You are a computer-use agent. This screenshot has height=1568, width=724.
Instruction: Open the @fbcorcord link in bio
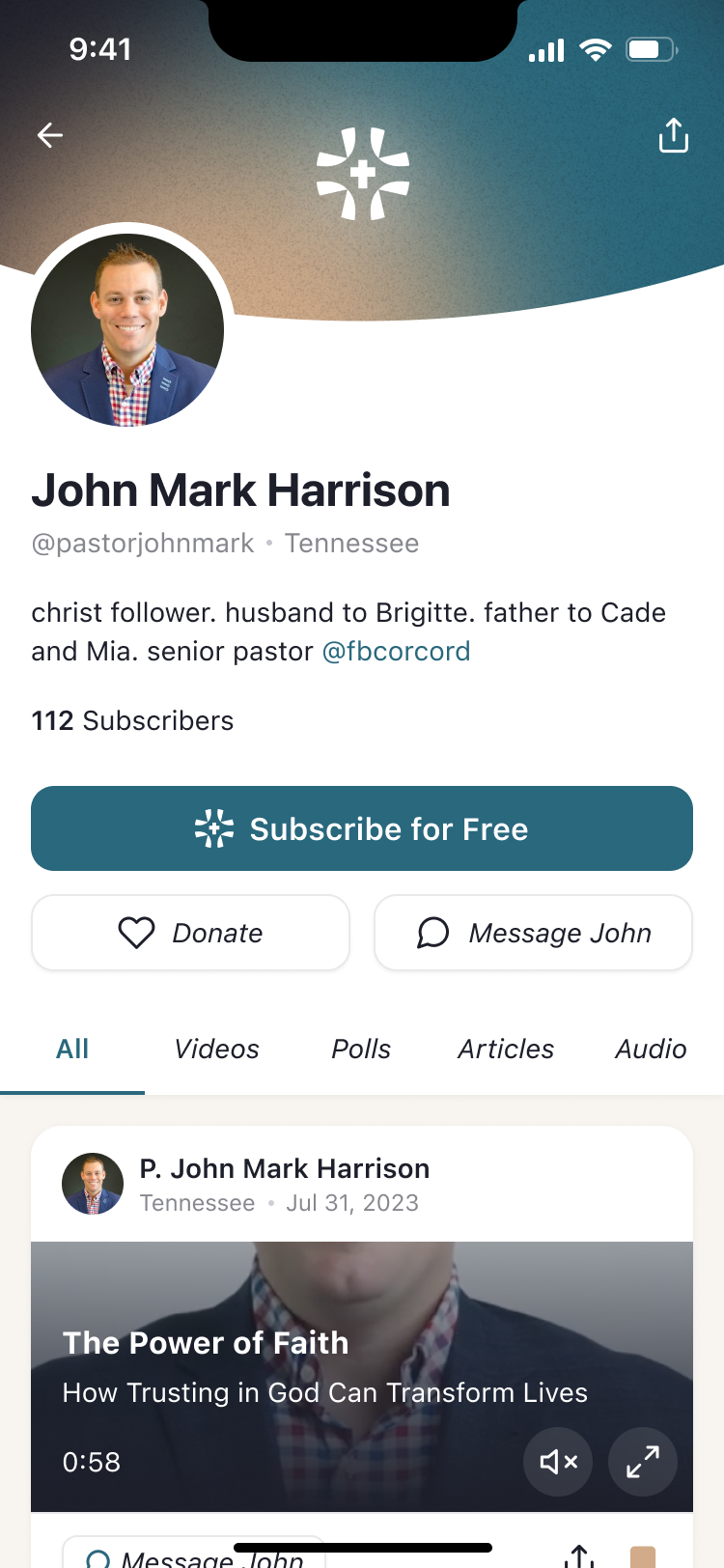point(396,652)
